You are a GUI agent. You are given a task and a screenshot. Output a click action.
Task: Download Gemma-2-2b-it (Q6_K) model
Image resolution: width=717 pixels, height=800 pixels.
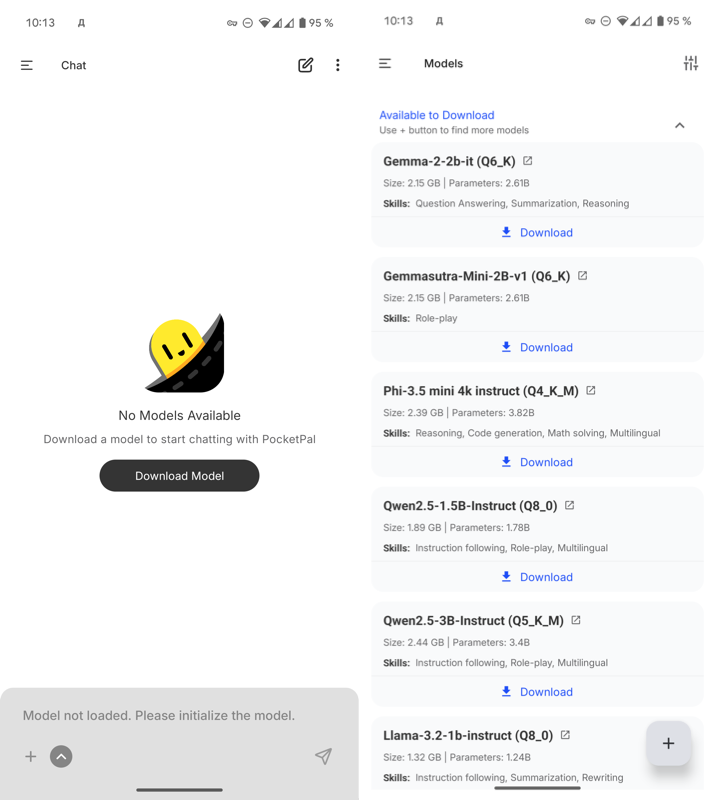click(537, 232)
